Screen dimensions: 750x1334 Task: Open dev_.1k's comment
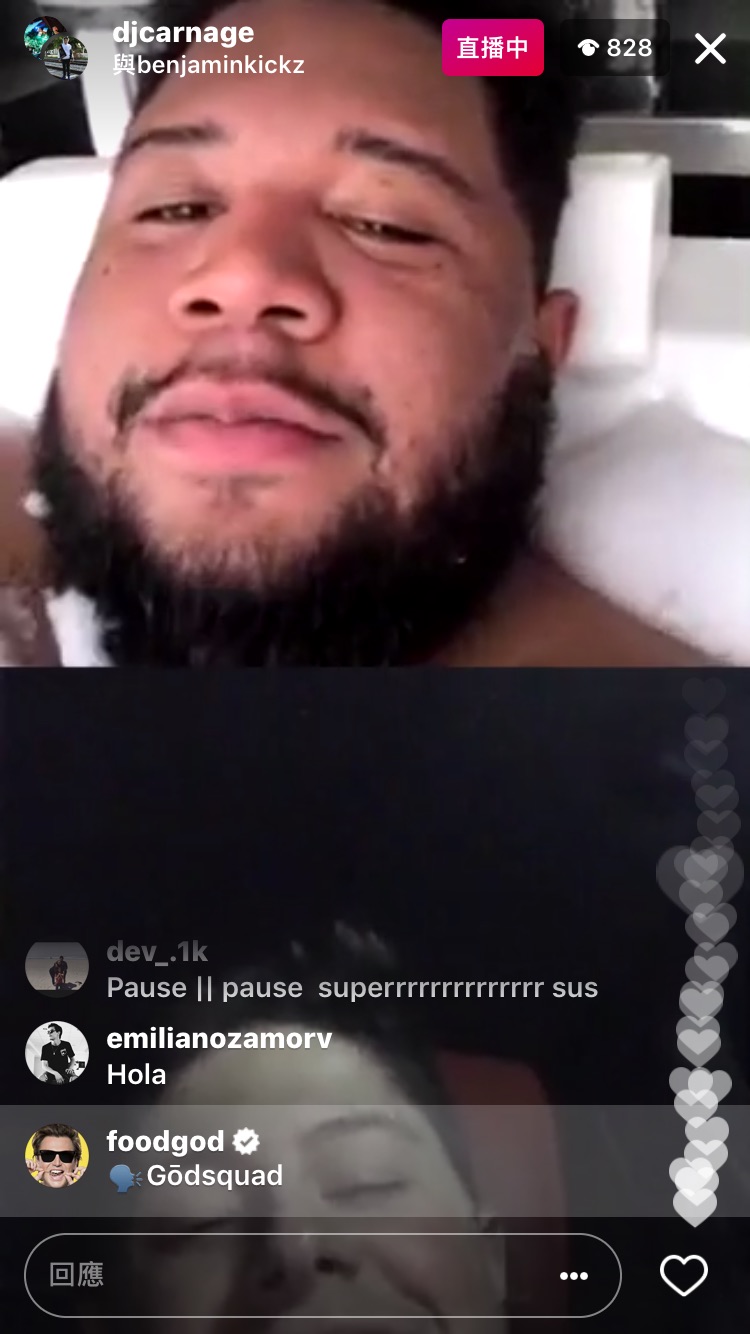[350, 970]
